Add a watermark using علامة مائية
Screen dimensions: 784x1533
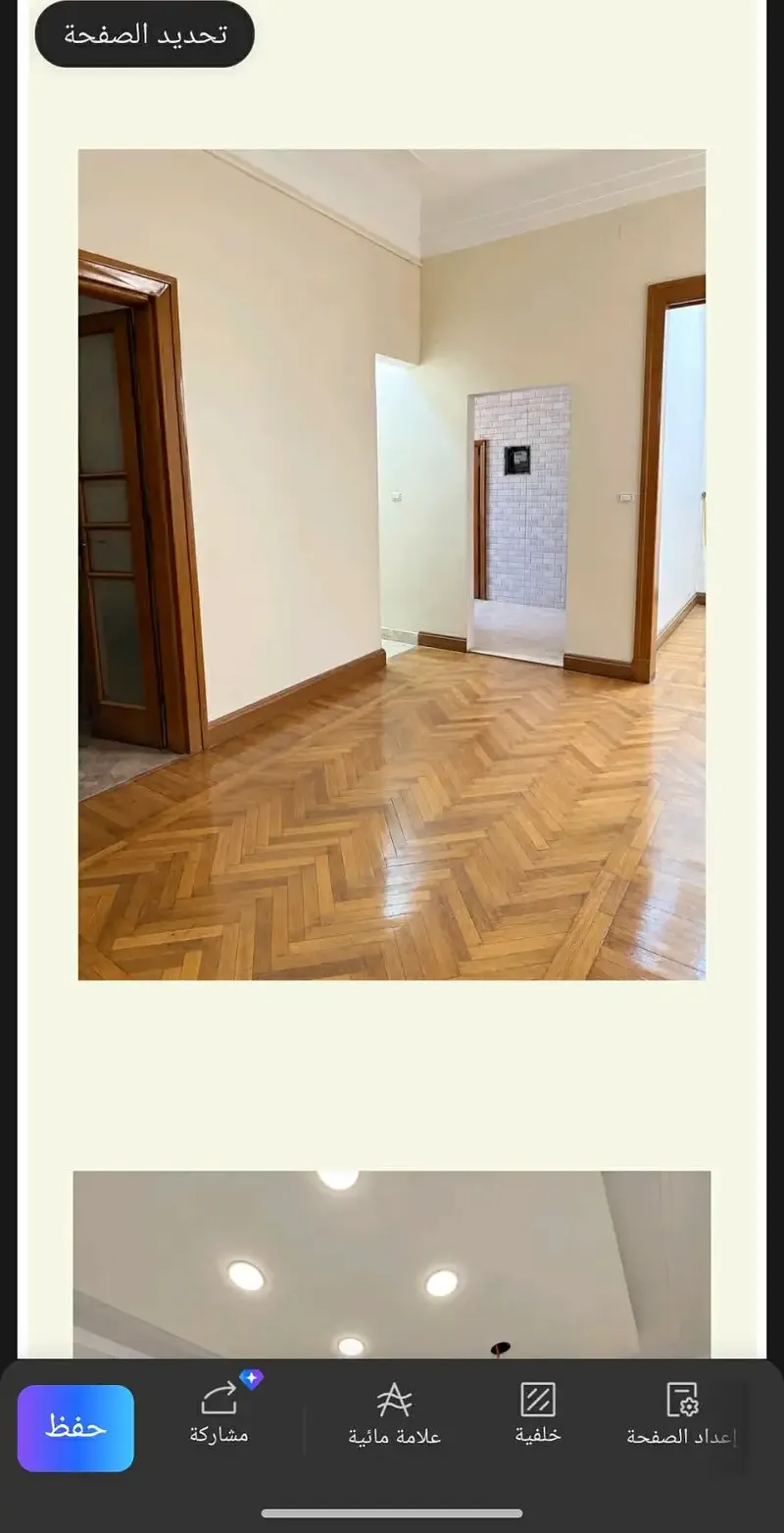[394, 1414]
